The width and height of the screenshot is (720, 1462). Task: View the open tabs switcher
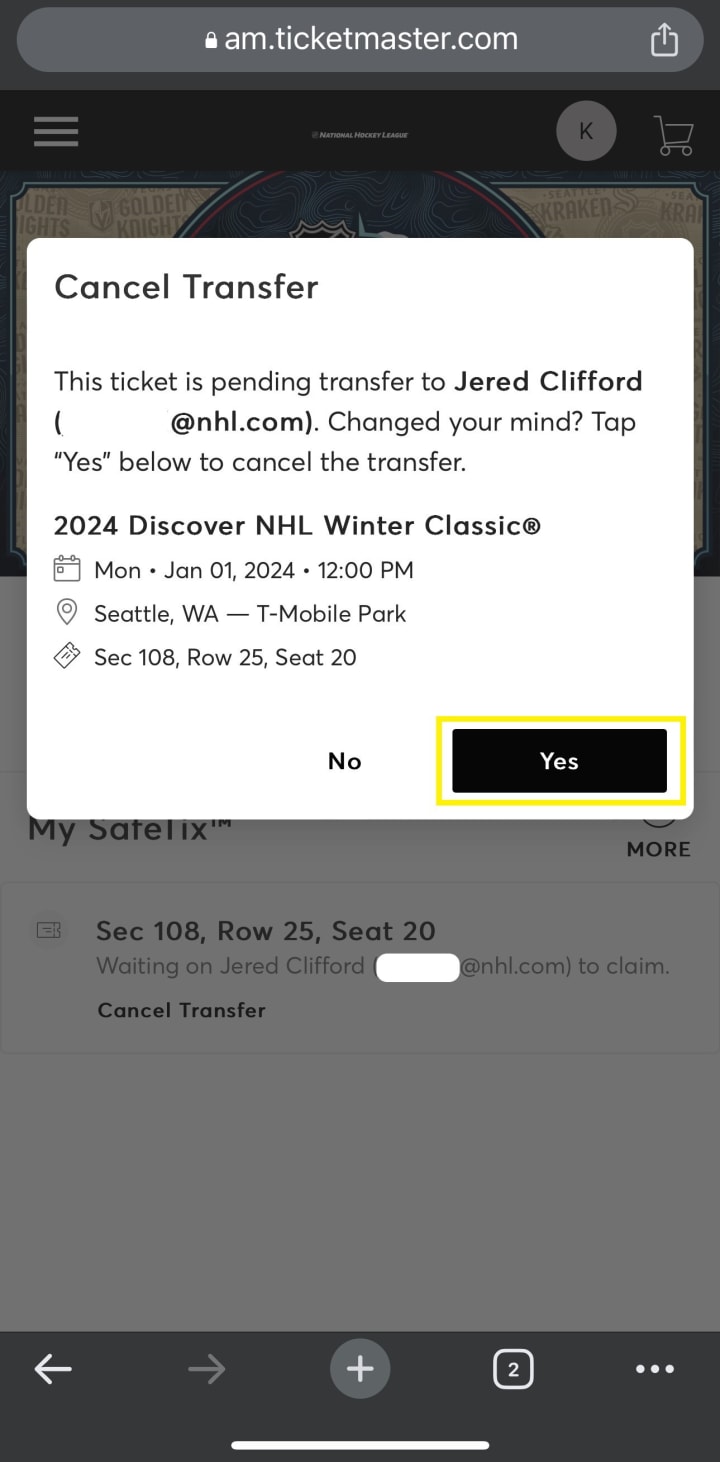[513, 1369]
